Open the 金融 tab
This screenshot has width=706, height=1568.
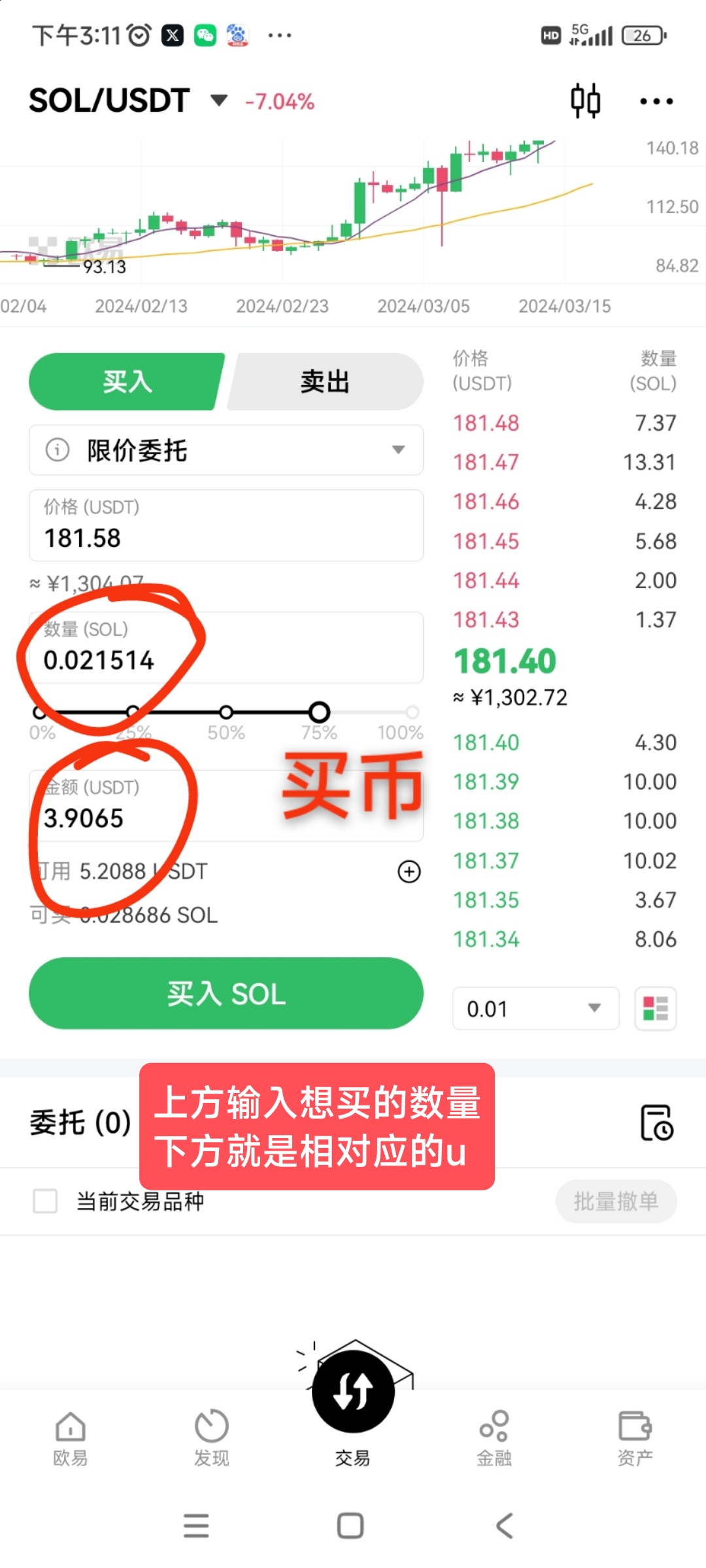[x=494, y=1439]
